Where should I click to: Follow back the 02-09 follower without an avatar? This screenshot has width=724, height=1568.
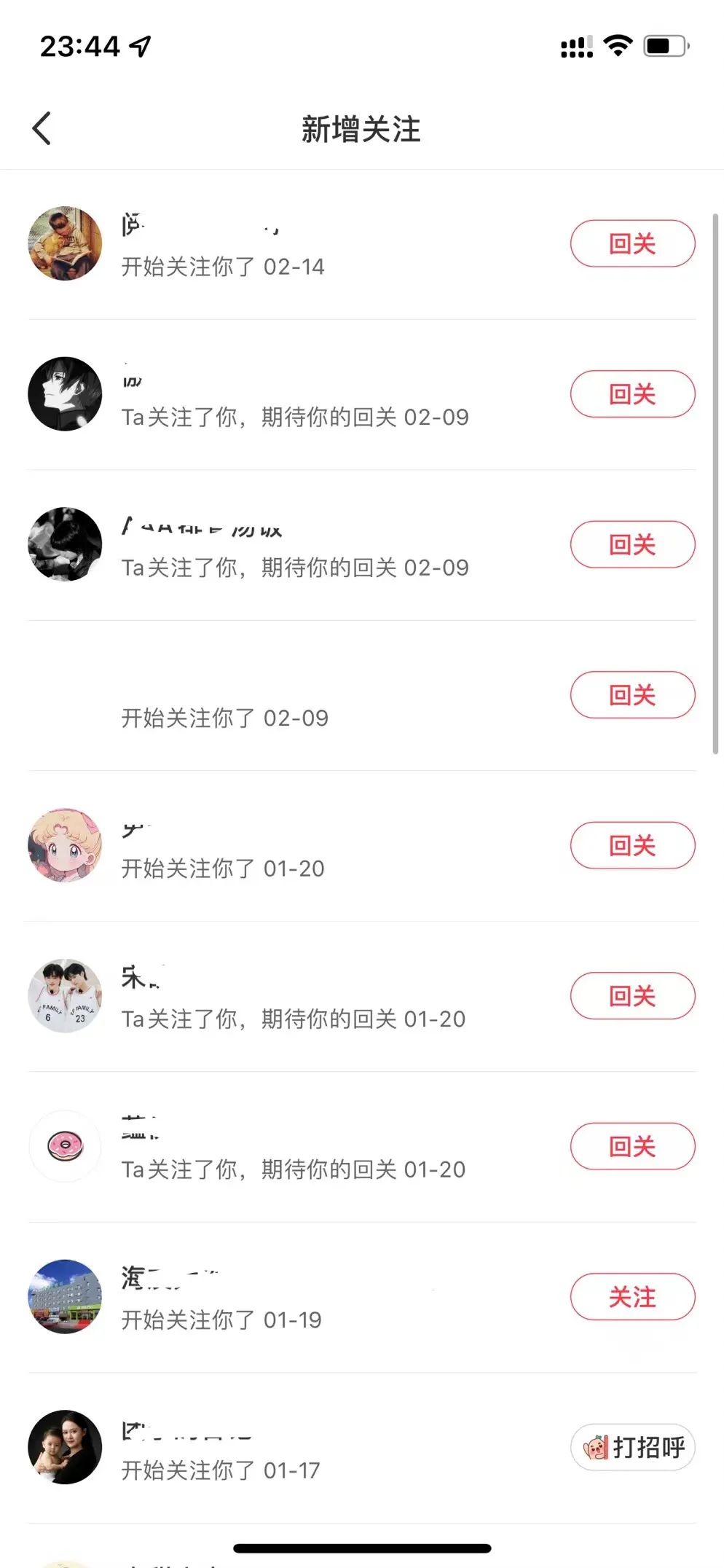(631, 695)
